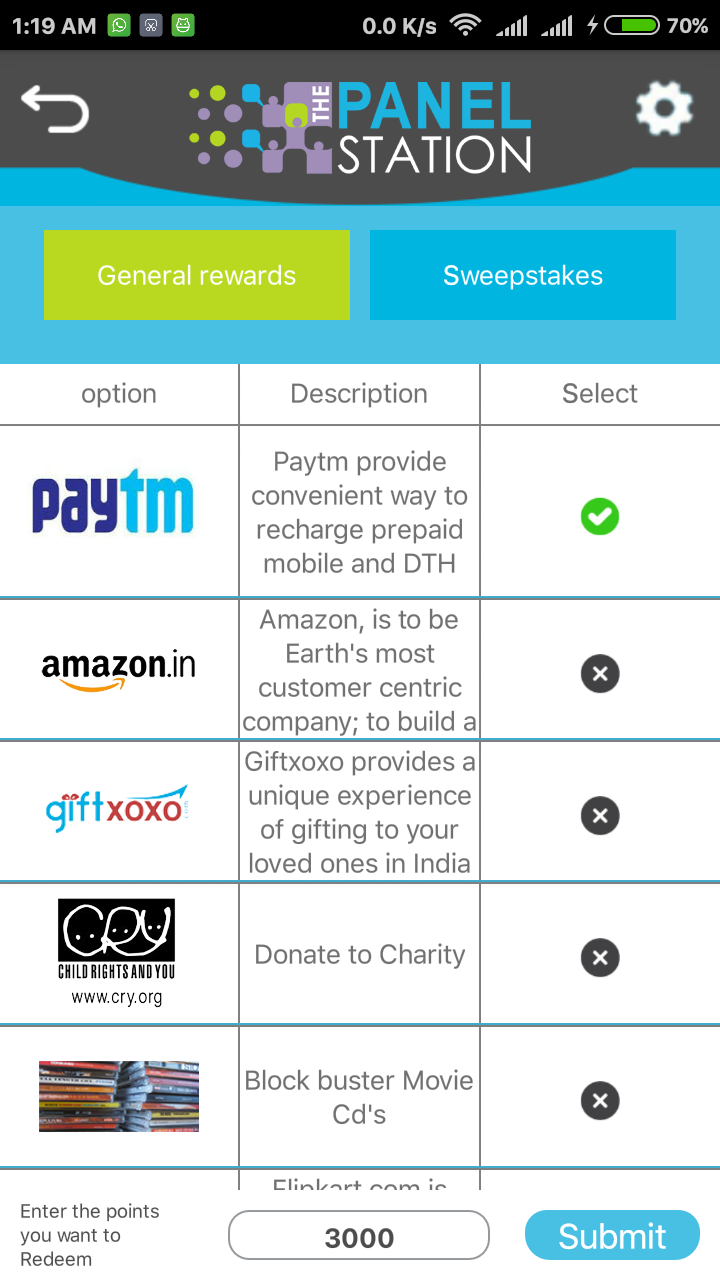The image size is (720, 1280).
Task: Select the Block buster Movie Cd's option
Action: (x=600, y=1101)
